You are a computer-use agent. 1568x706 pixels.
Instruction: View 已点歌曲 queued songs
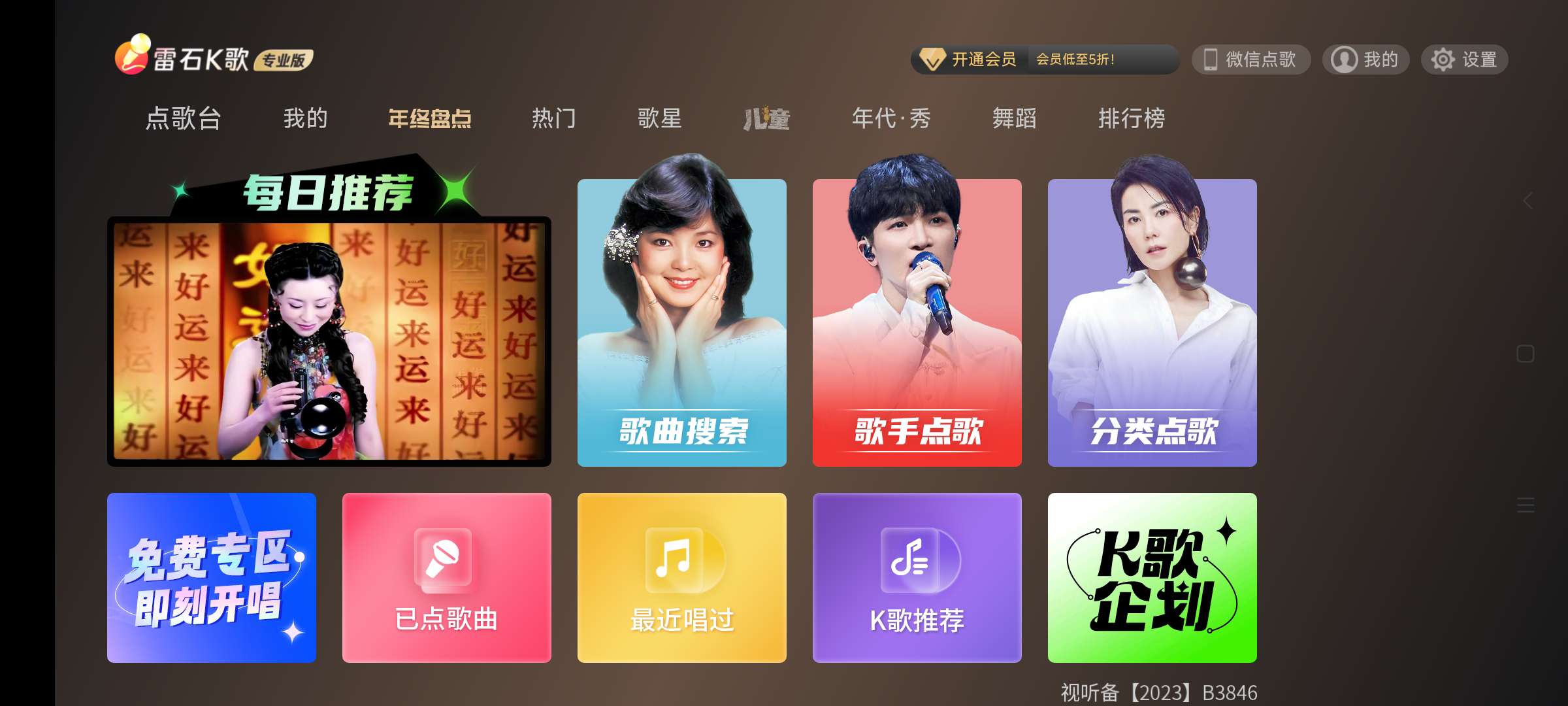[x=447, y=578]
